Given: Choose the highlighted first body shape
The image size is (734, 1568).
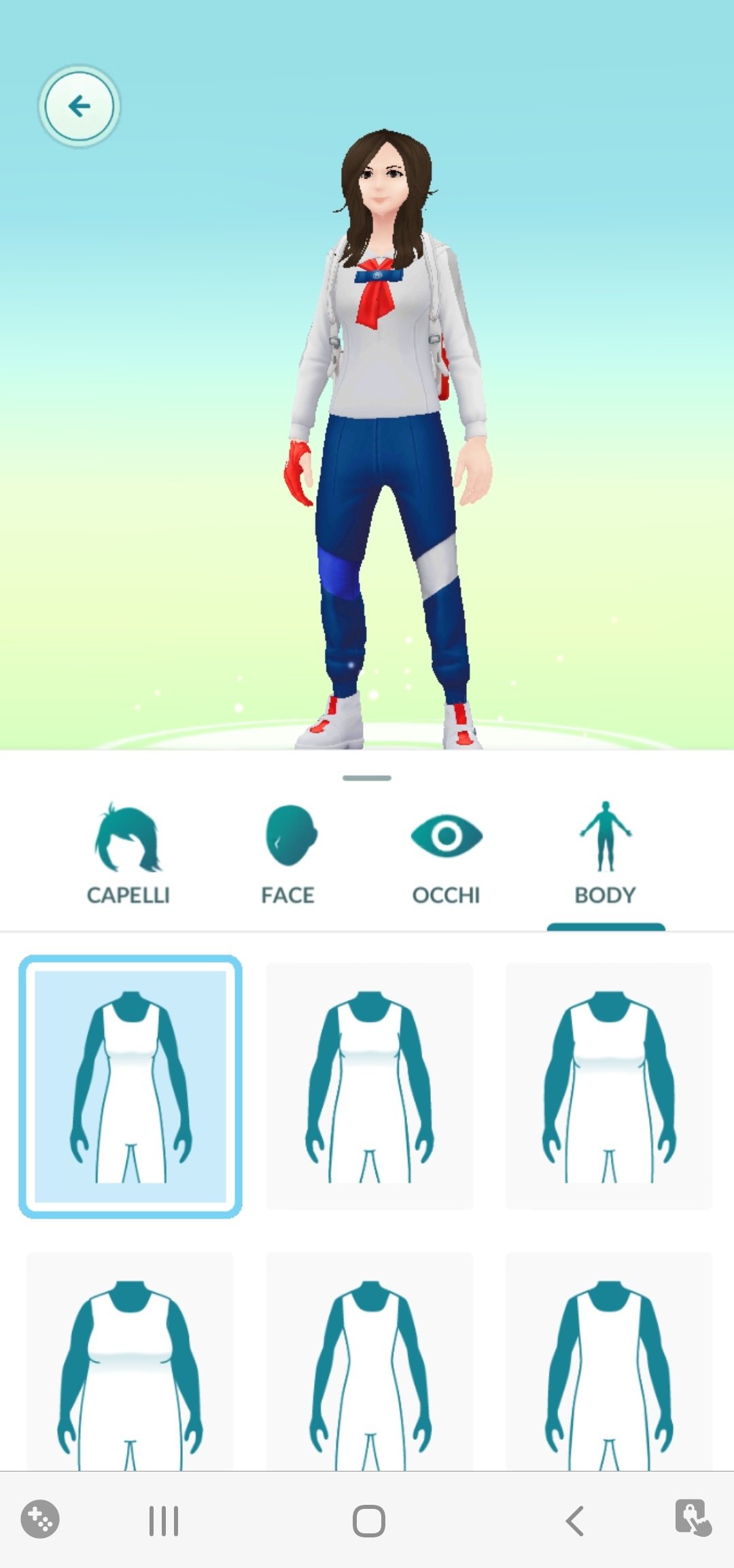Looking at the screenshot, I should [x=130, y=1086].
